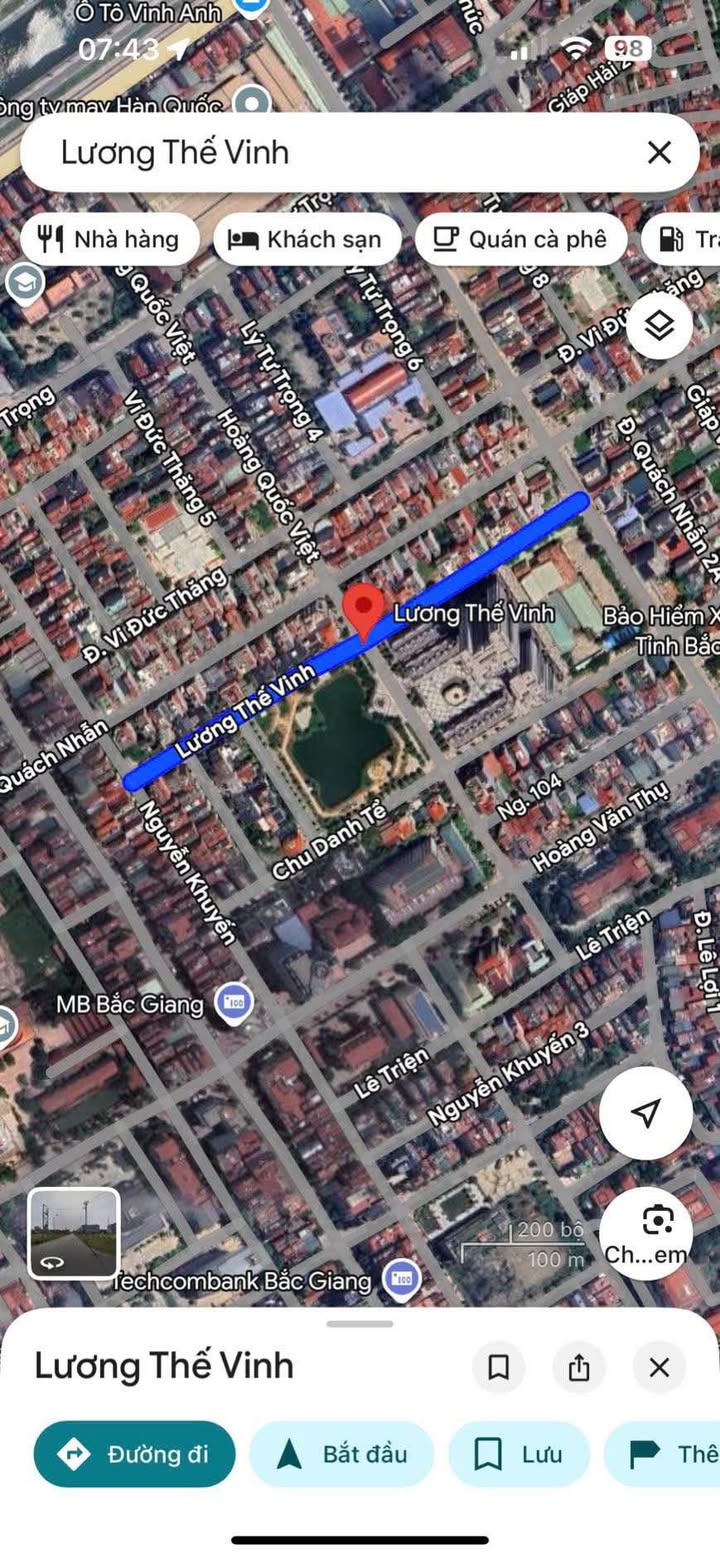Get directions with Đường đi
The height and width of the screenshot is (1558, 720).
point(135,1454)
